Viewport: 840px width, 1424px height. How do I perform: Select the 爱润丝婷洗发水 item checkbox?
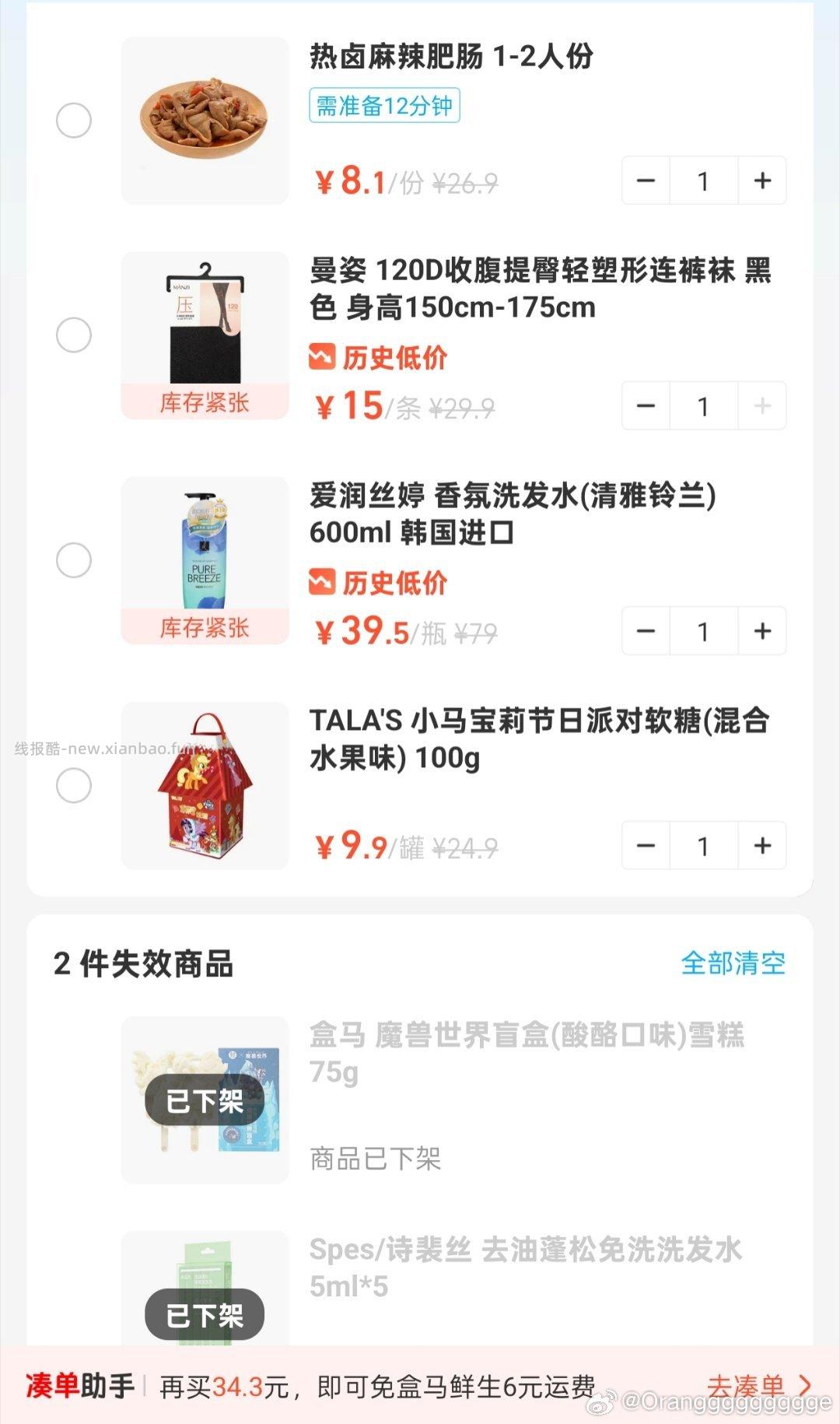74,557
